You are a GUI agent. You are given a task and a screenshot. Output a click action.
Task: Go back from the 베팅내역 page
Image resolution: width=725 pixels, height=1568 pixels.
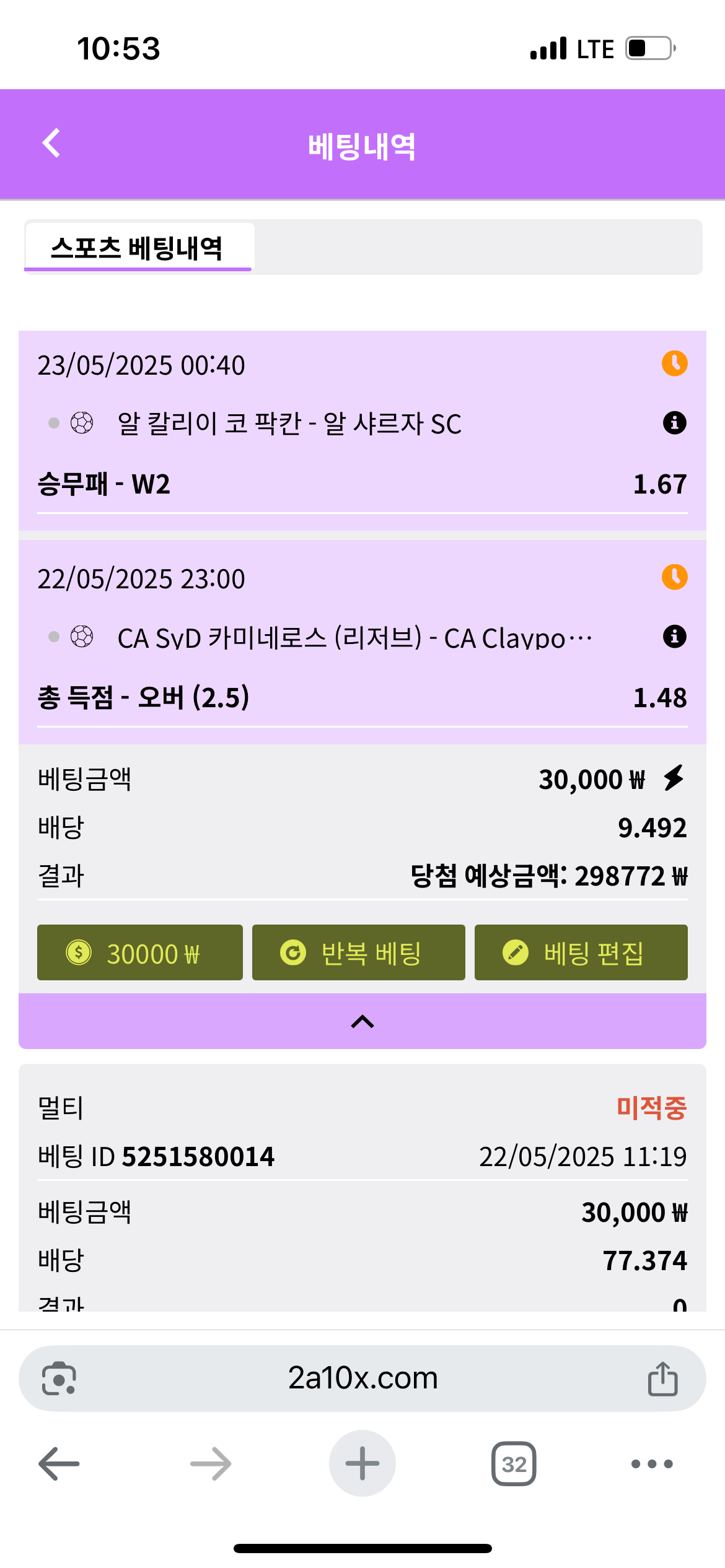click(x=51, y=144)
